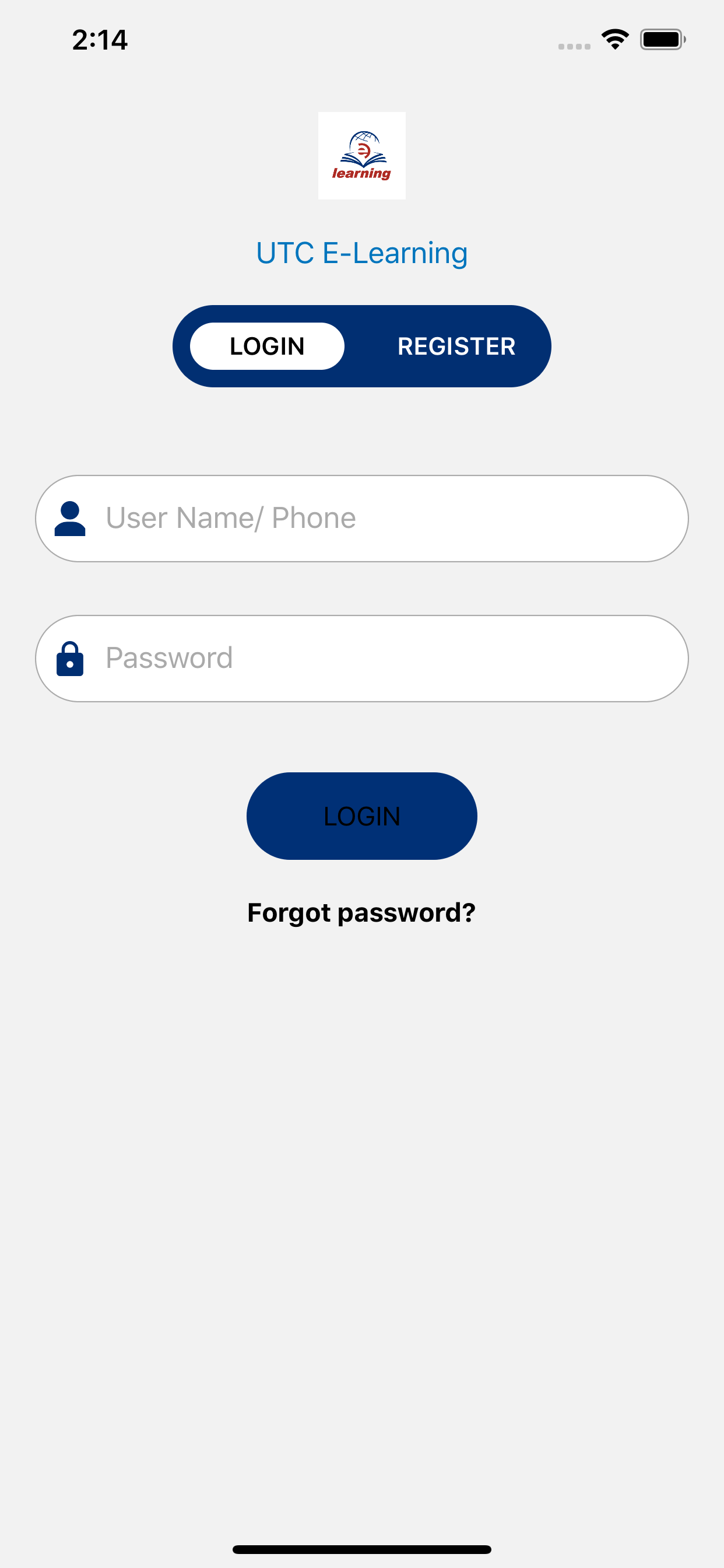Click the Wi-Fi icon in status bar

tap(614, 39)
